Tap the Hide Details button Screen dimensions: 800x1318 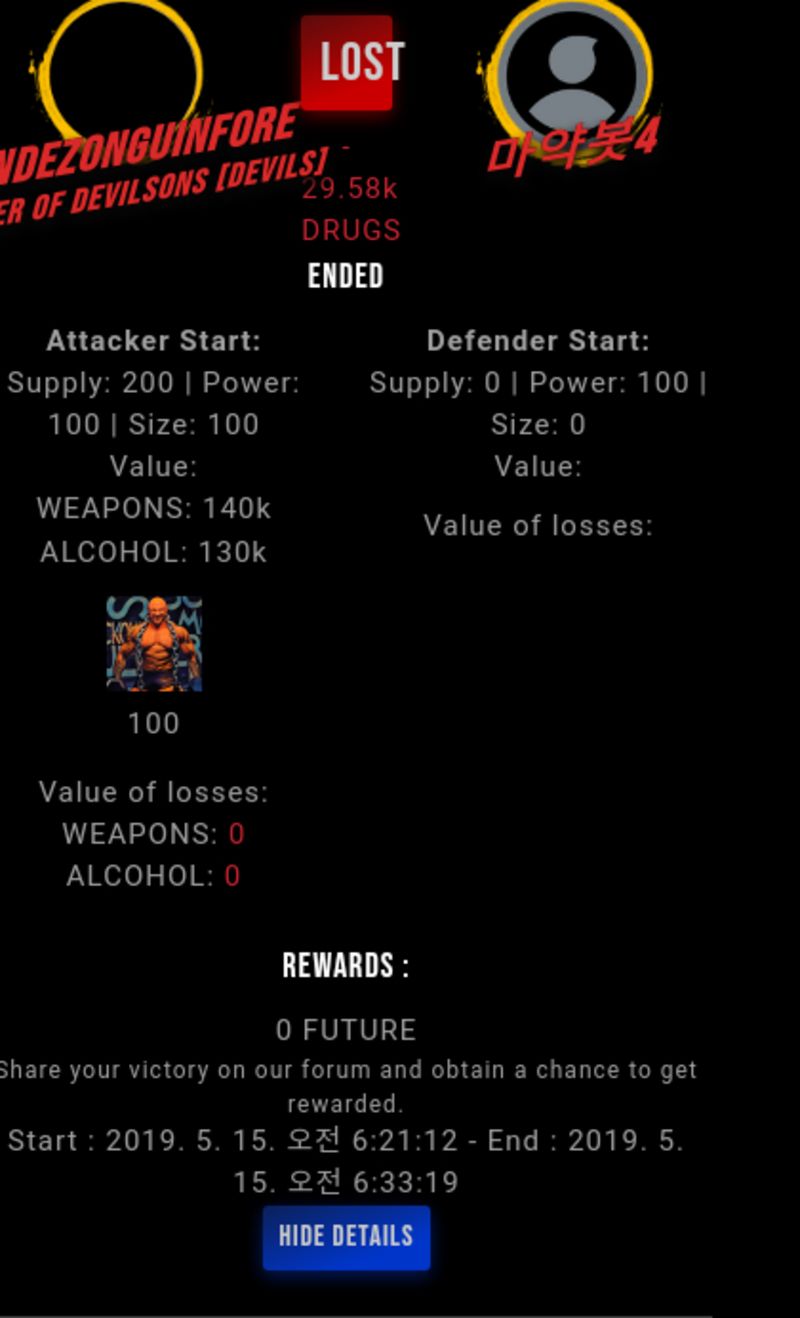[346, 1237]
